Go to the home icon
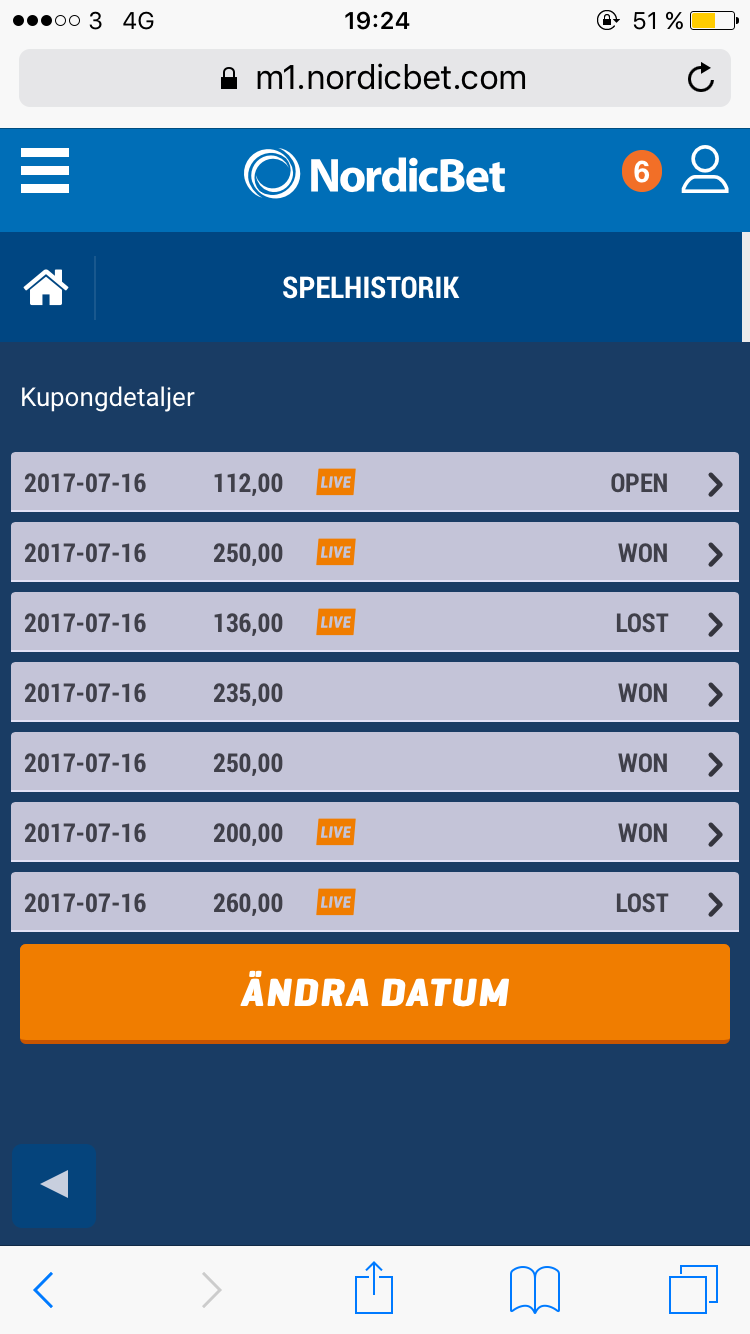Image resolution: width=750 pixels, height=1334 pixels. [47, 288]
